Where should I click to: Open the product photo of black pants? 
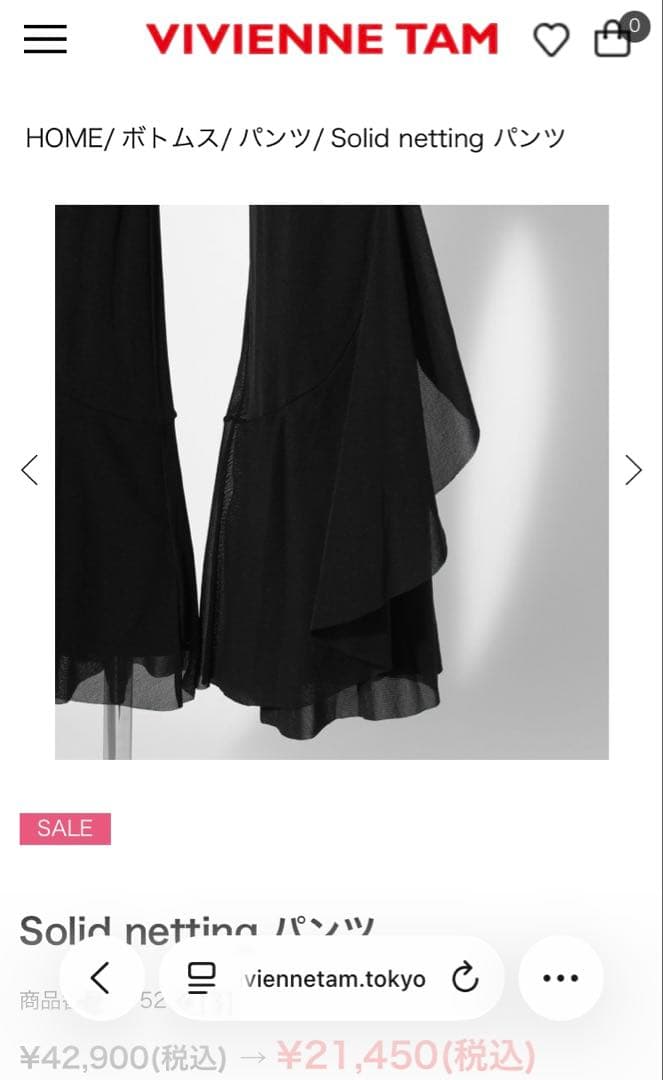click(x=331, y=482)
